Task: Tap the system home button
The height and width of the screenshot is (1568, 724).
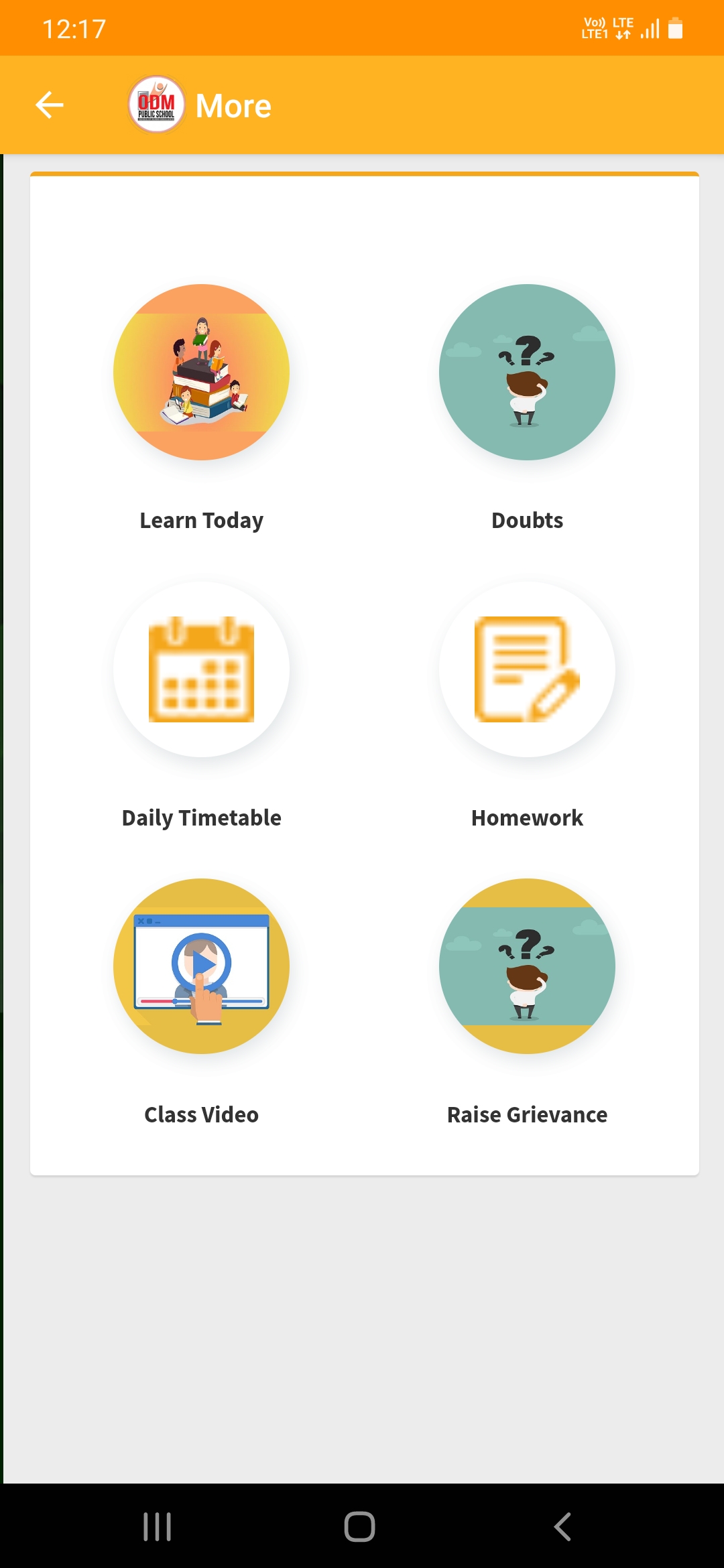Action: coord(359,1526)
